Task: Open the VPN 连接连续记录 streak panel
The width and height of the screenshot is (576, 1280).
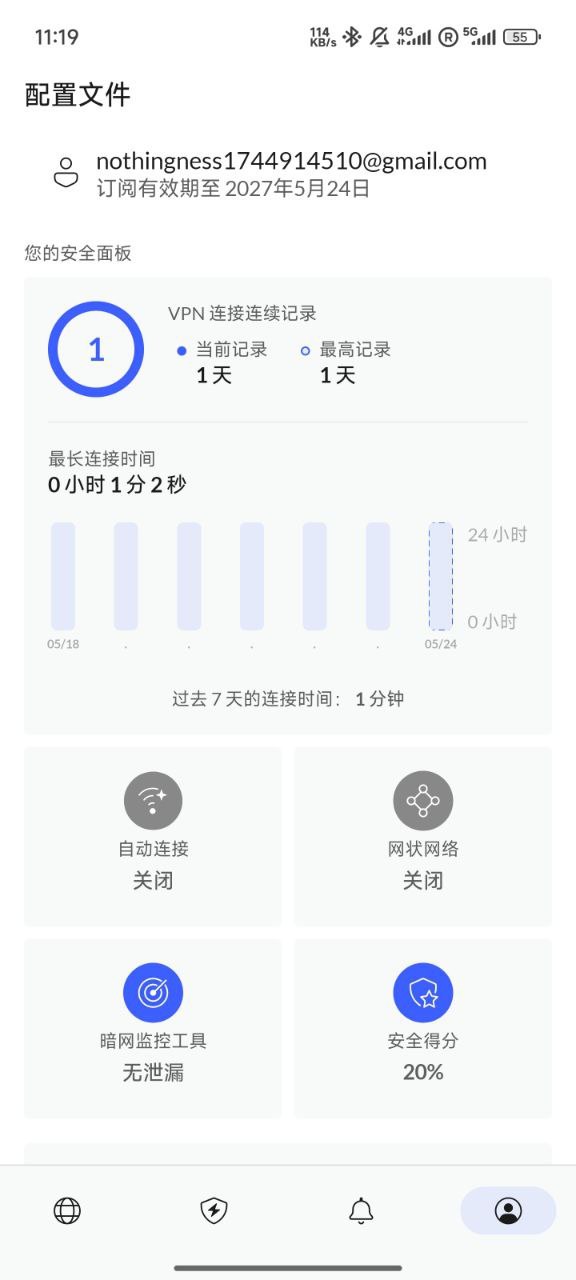Action: pyautogui.click(x=288, y=349)
